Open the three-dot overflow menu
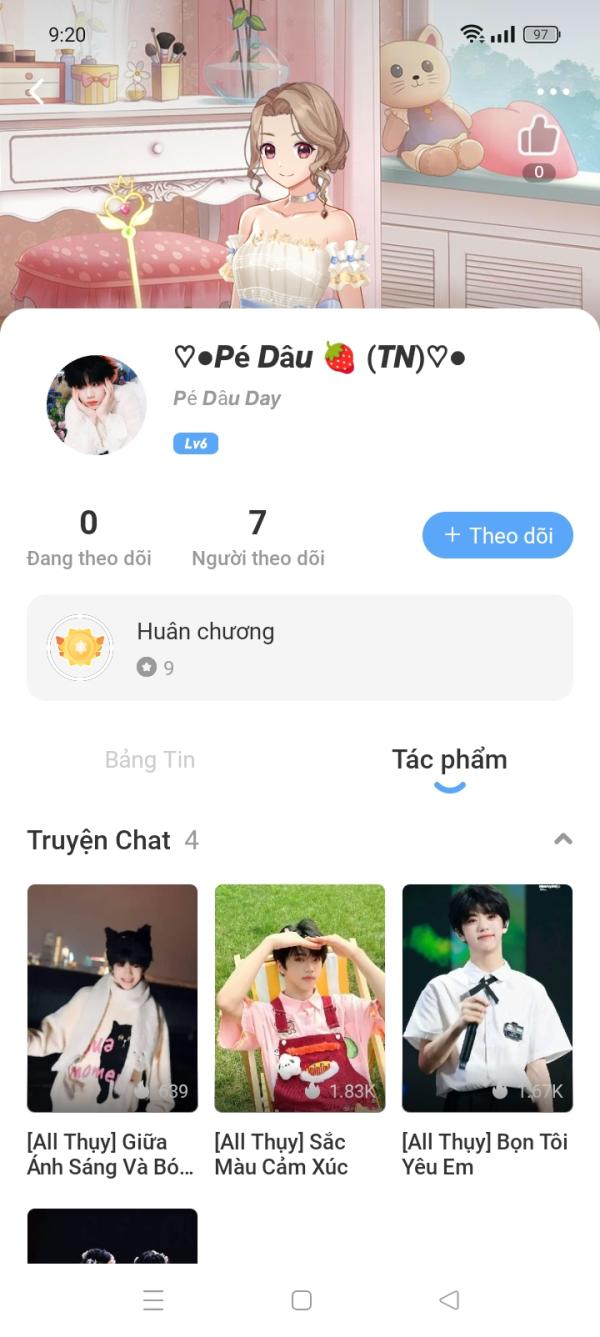 click(x=553, y=92)
